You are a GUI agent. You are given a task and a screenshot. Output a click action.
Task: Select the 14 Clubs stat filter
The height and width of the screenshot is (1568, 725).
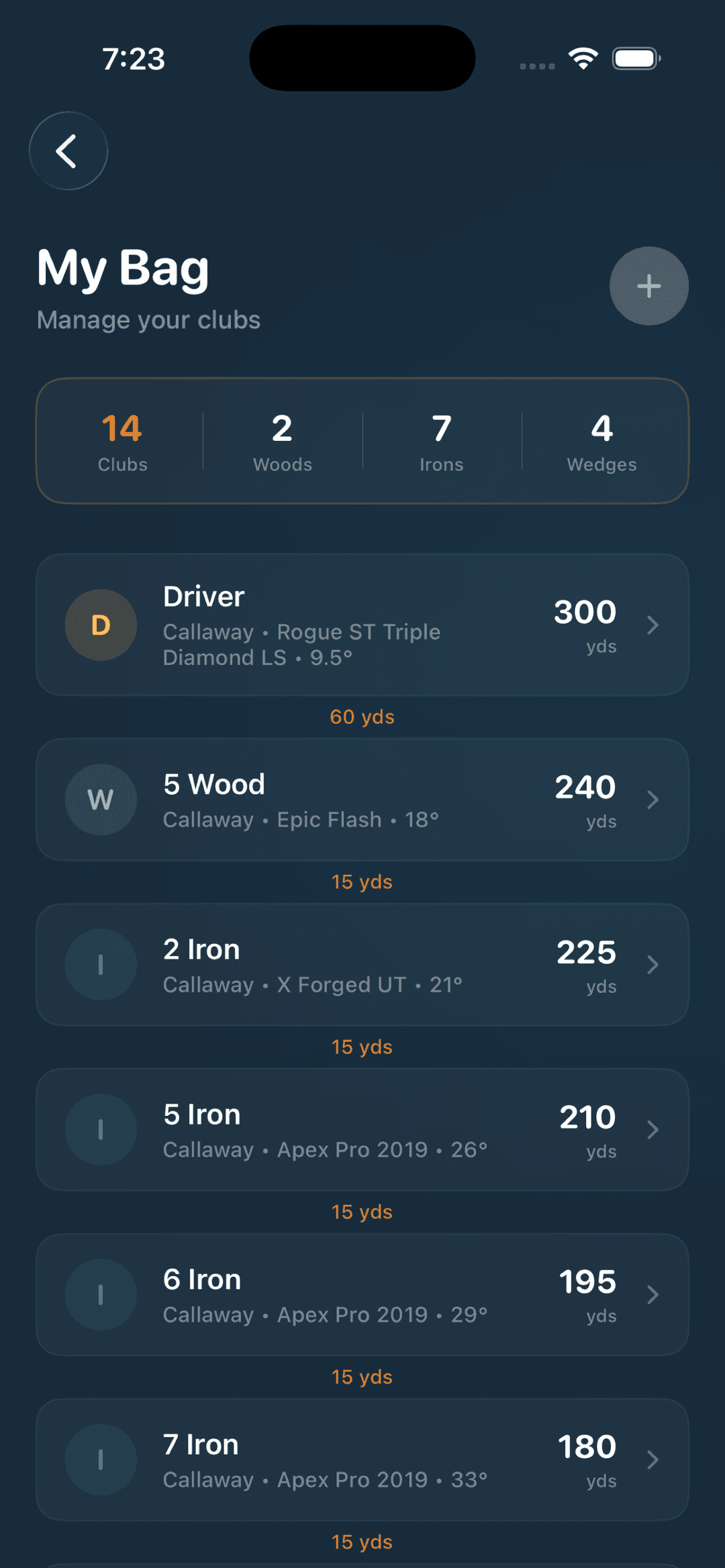pos(122,443)
